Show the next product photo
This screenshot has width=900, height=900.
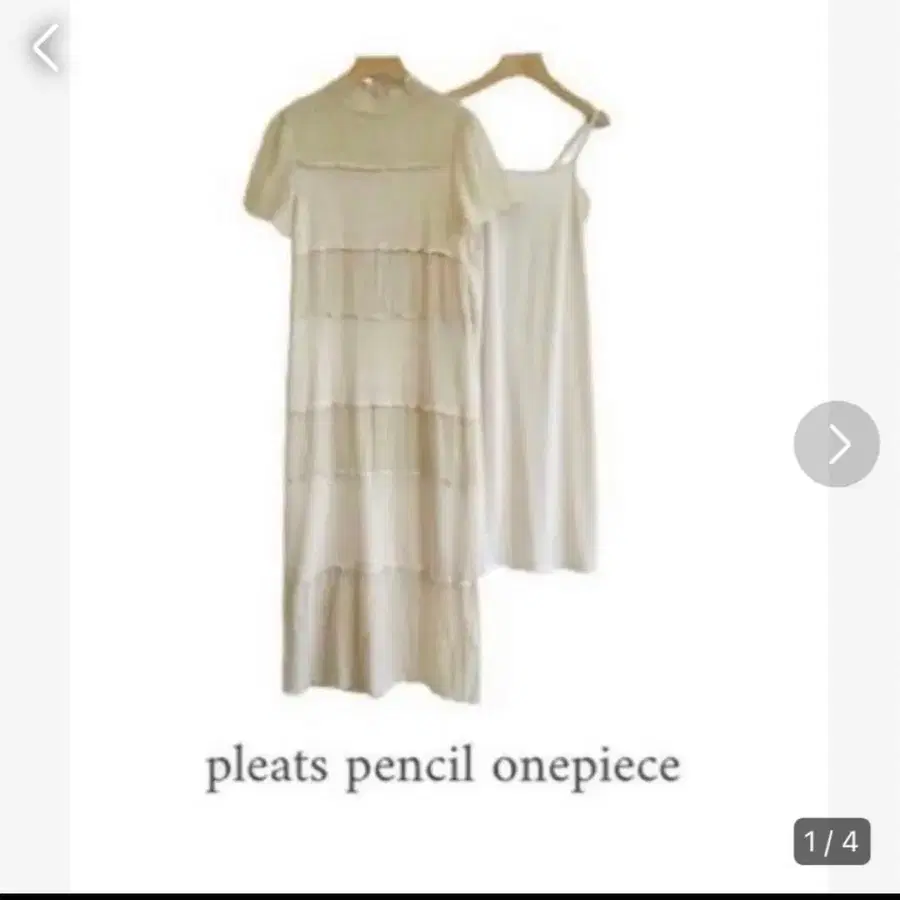pos(837,444)
